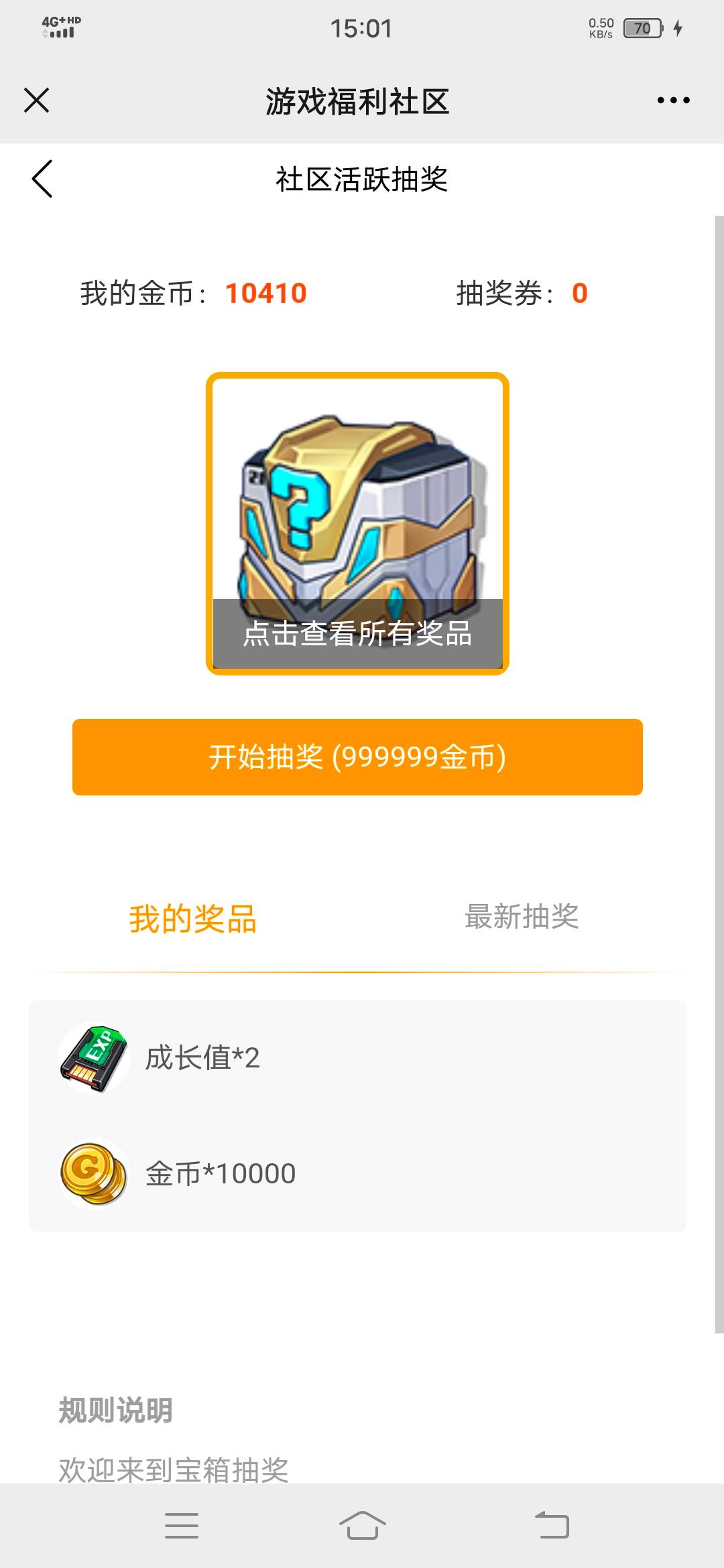This screenshot has width=724, height=1568.
Task: Switch to the 最新抽奖 tab
Action: pyautogui.click(x=522, y=917)
